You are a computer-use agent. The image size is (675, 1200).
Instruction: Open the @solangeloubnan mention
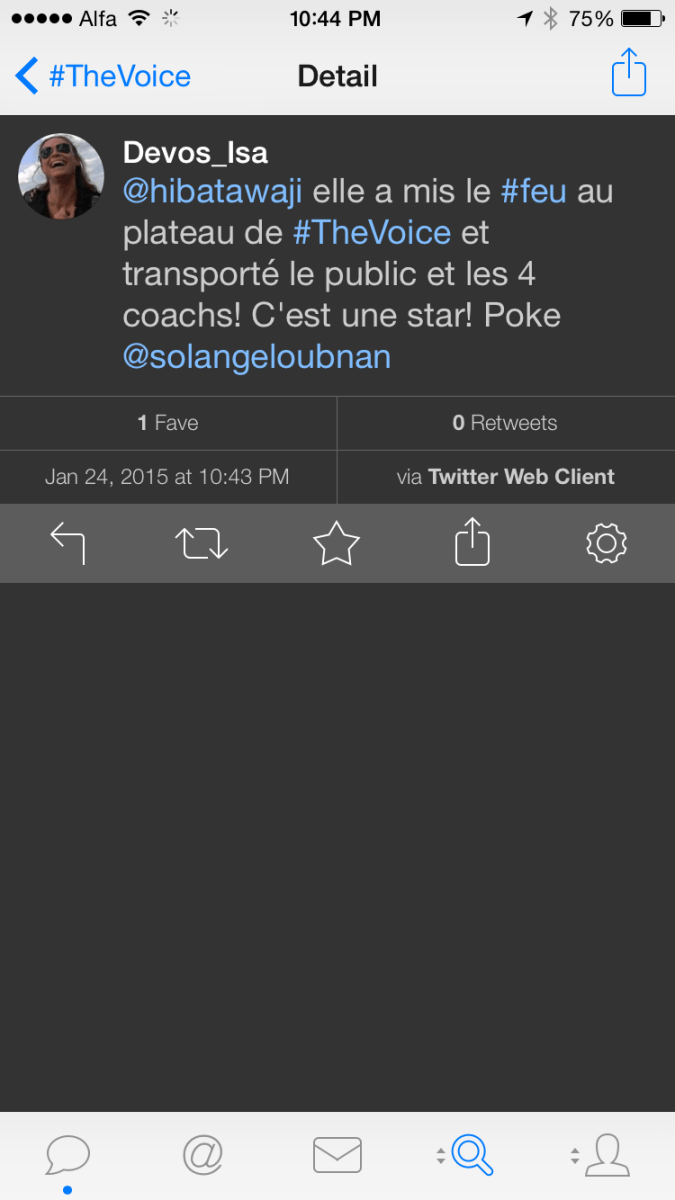pos(256,357)
